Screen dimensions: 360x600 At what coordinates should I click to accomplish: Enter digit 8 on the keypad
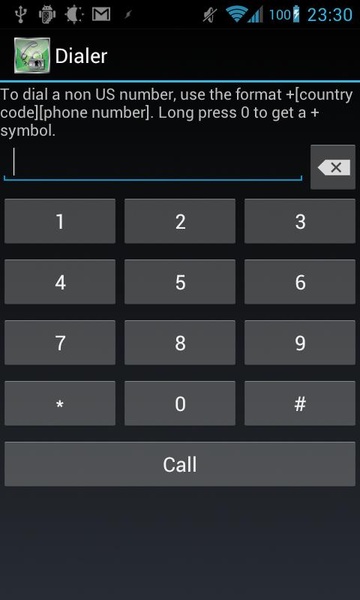tap(180, 342)
